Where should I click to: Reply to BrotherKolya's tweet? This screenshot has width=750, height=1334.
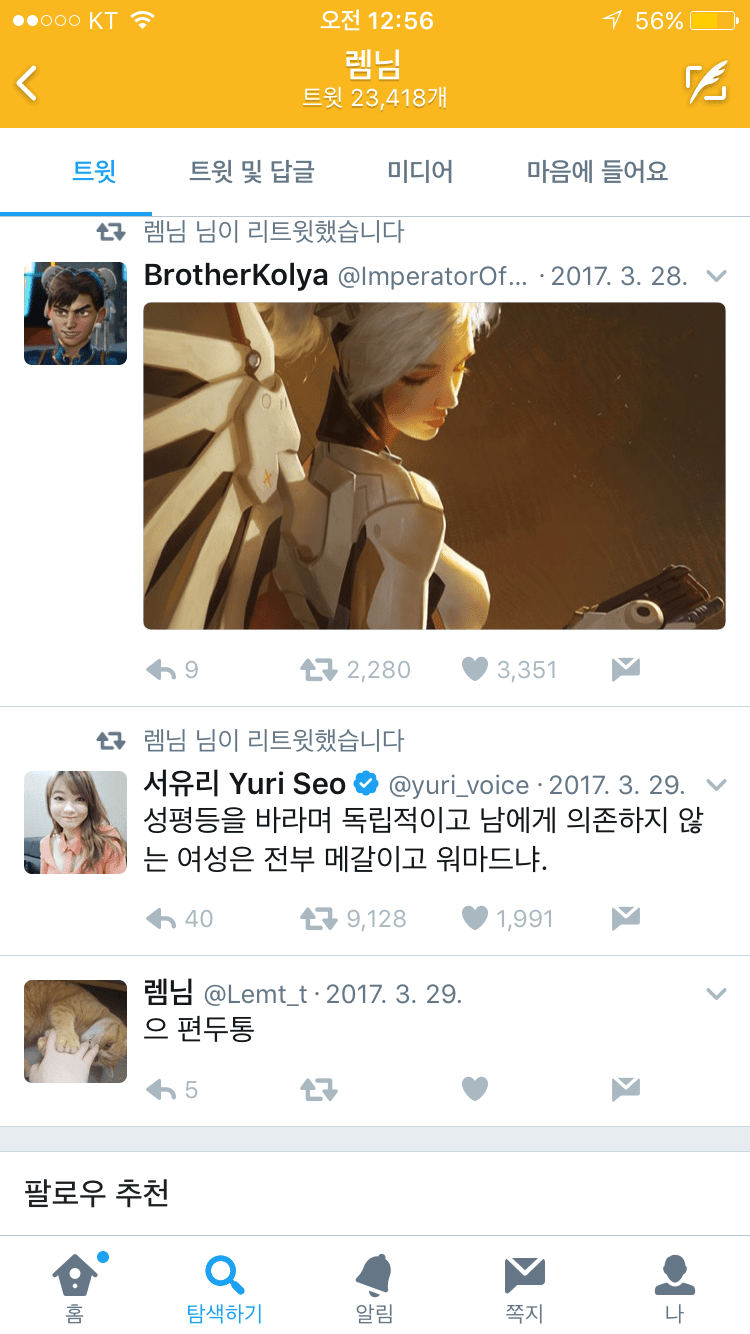(x=161, y=669)
